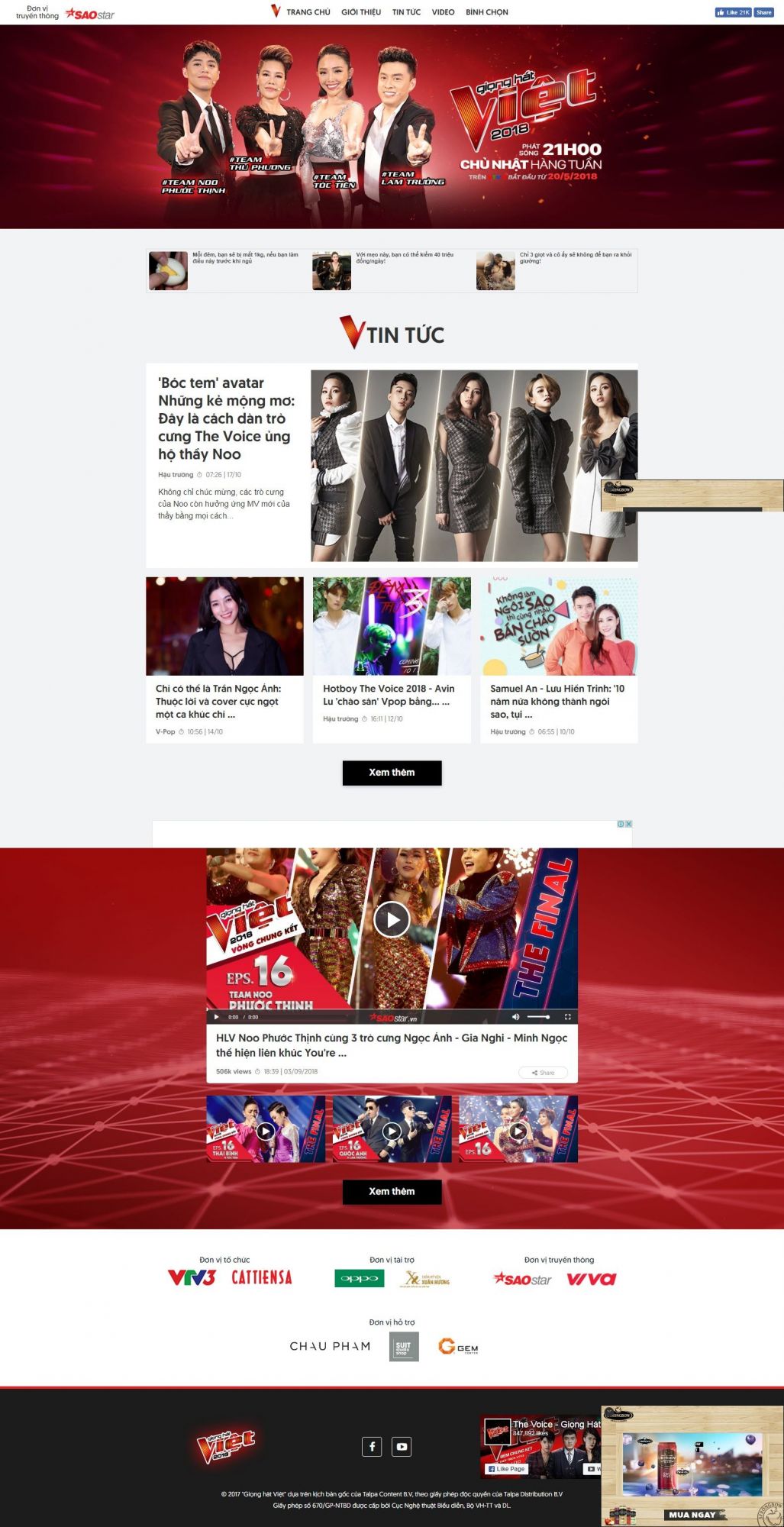Tap the Facebook Share button in header

coord(763,12)
